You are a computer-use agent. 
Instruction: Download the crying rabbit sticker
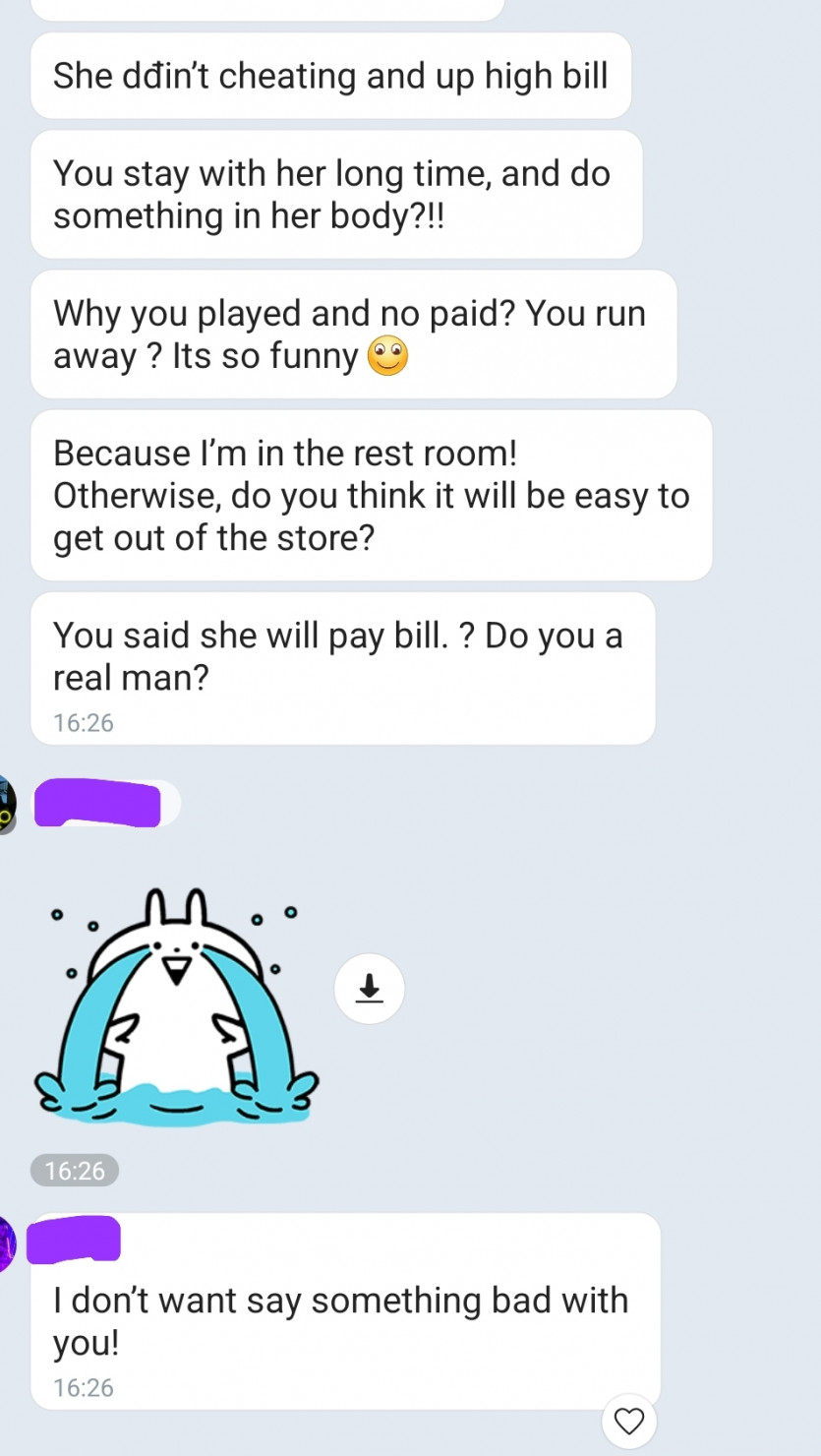pyautogui.click(x=369, y=988)
